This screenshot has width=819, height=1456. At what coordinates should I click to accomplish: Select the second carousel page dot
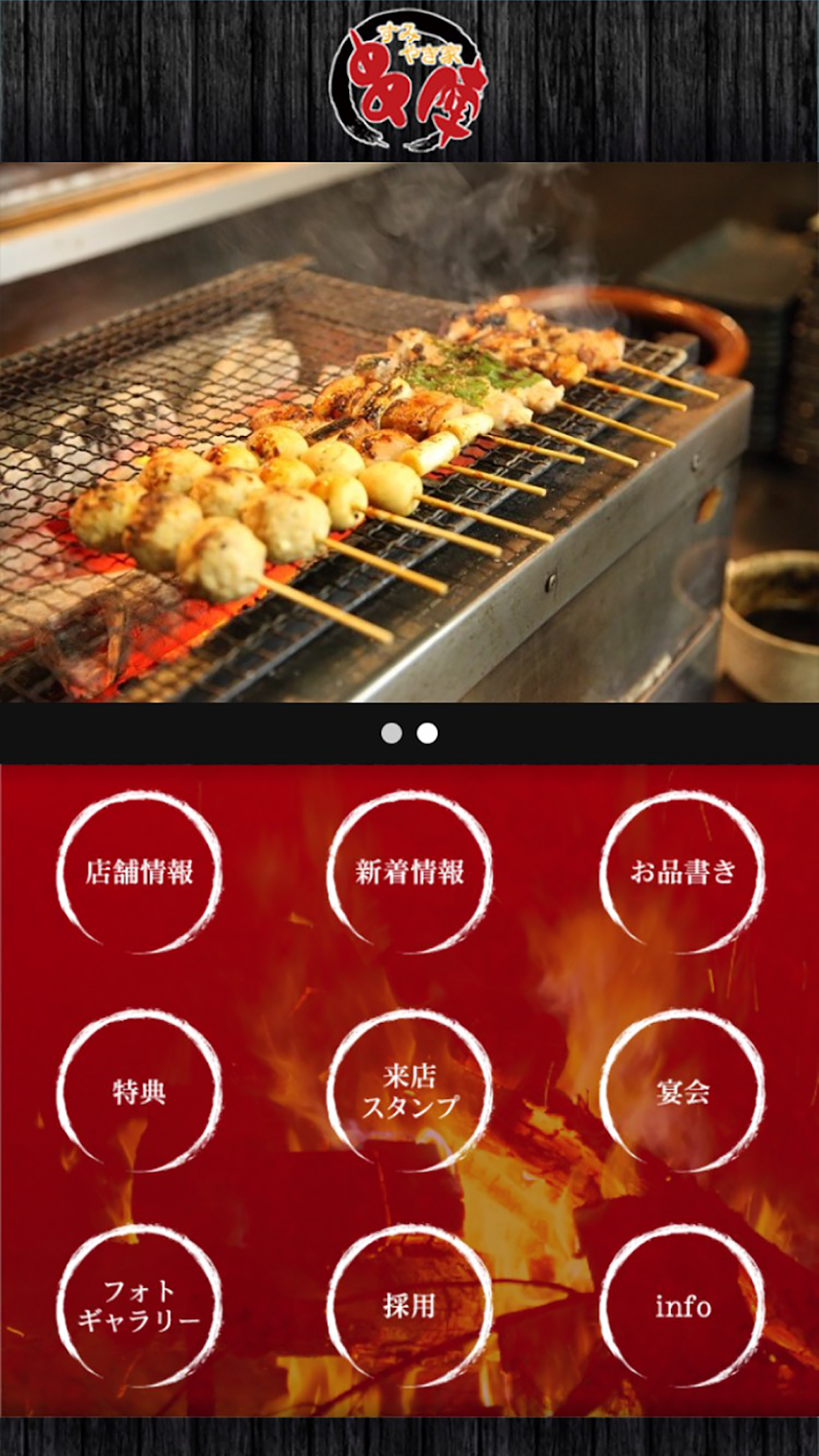(x=427, y=733)
